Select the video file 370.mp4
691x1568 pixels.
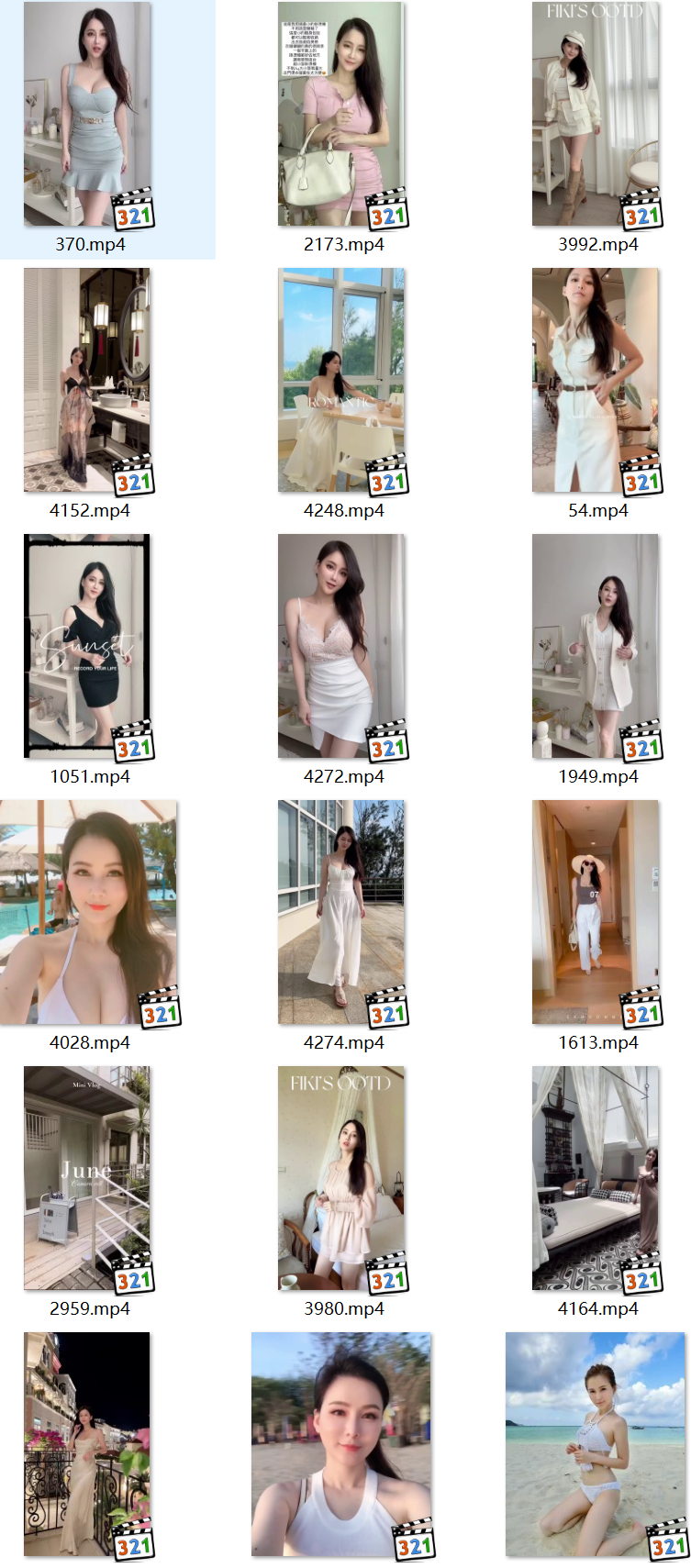coord(87,115)
